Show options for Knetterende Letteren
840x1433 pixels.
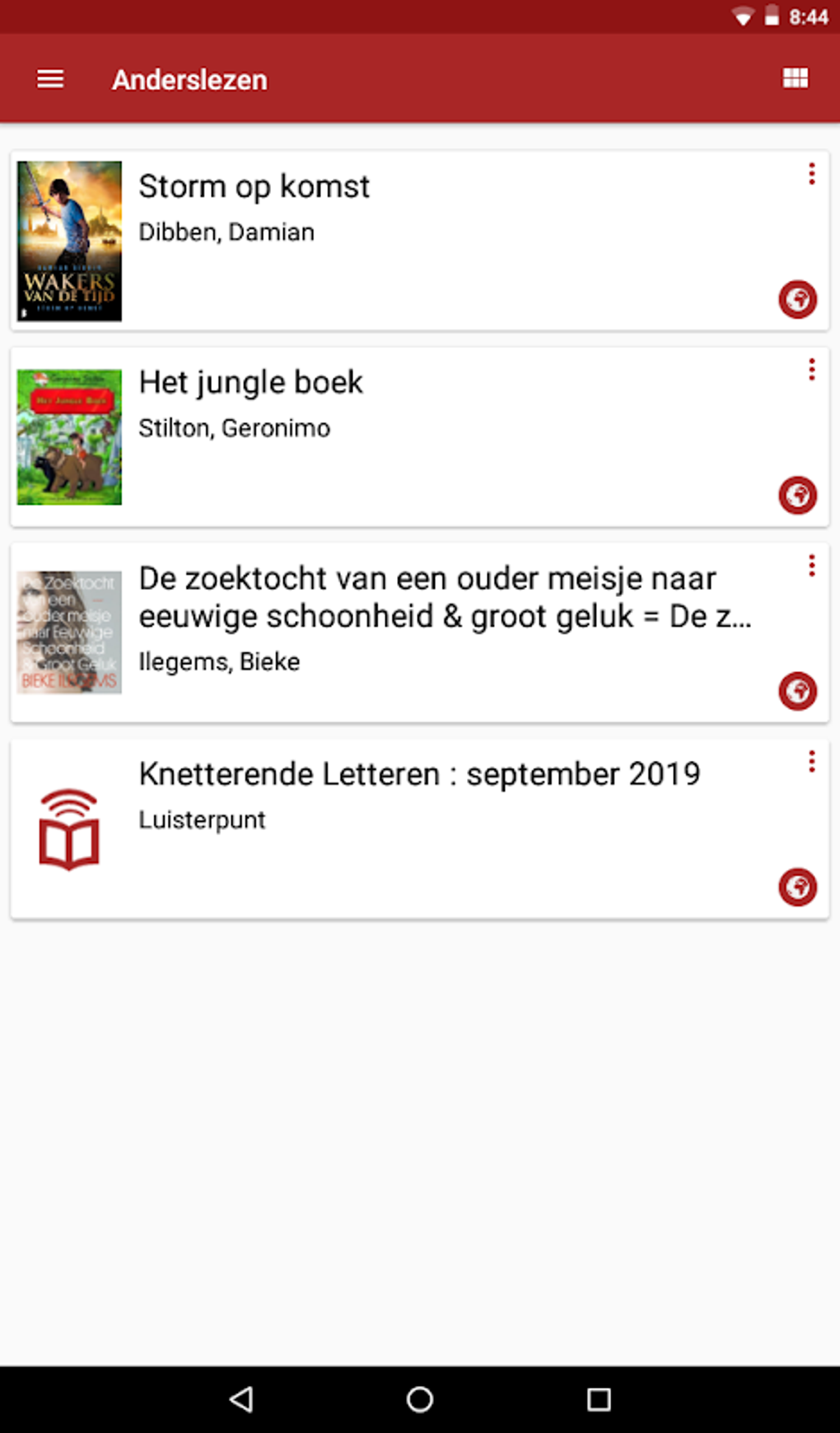coord(811,762)
